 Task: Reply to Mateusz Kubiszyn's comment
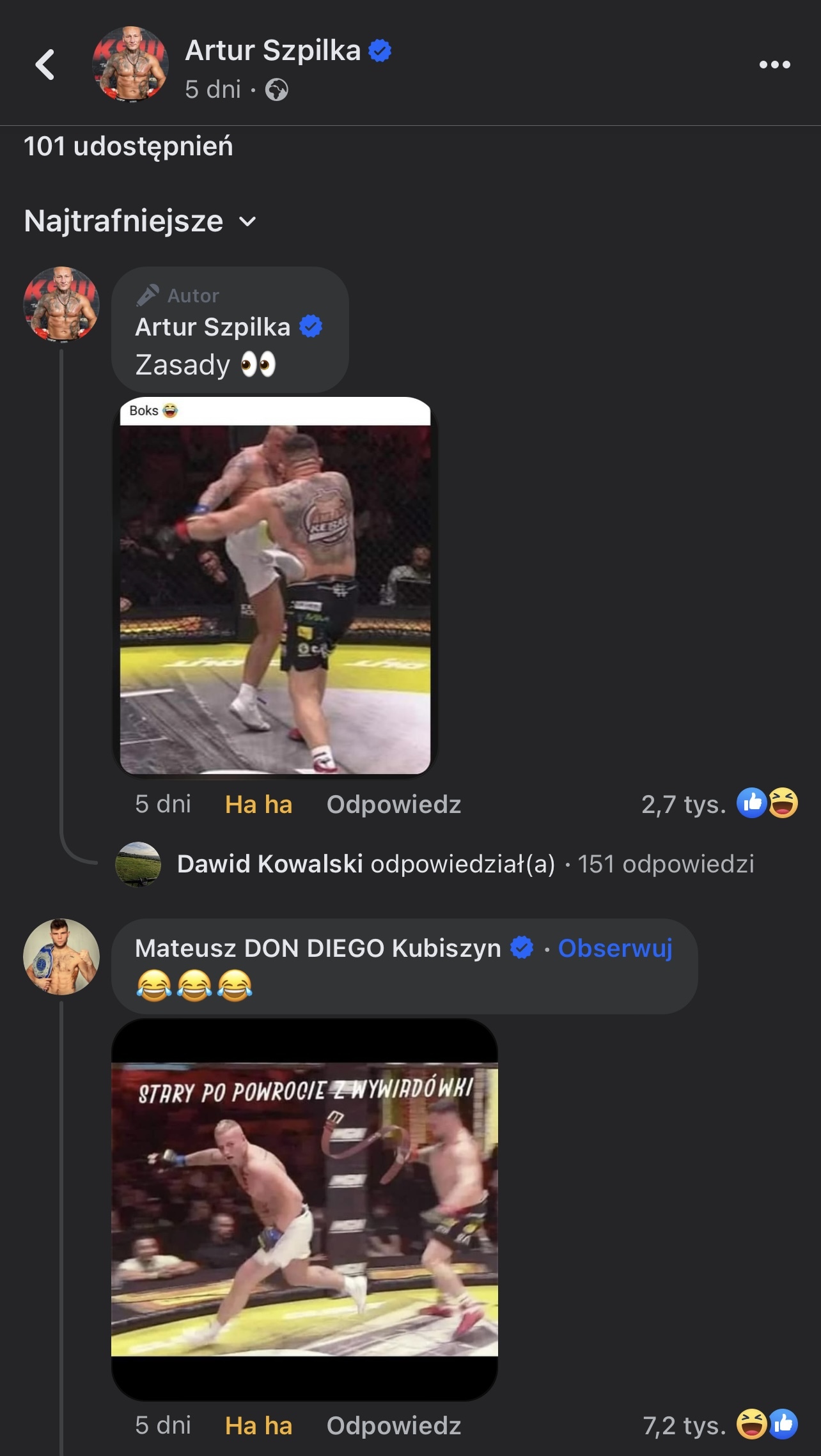coord(393,1425)
